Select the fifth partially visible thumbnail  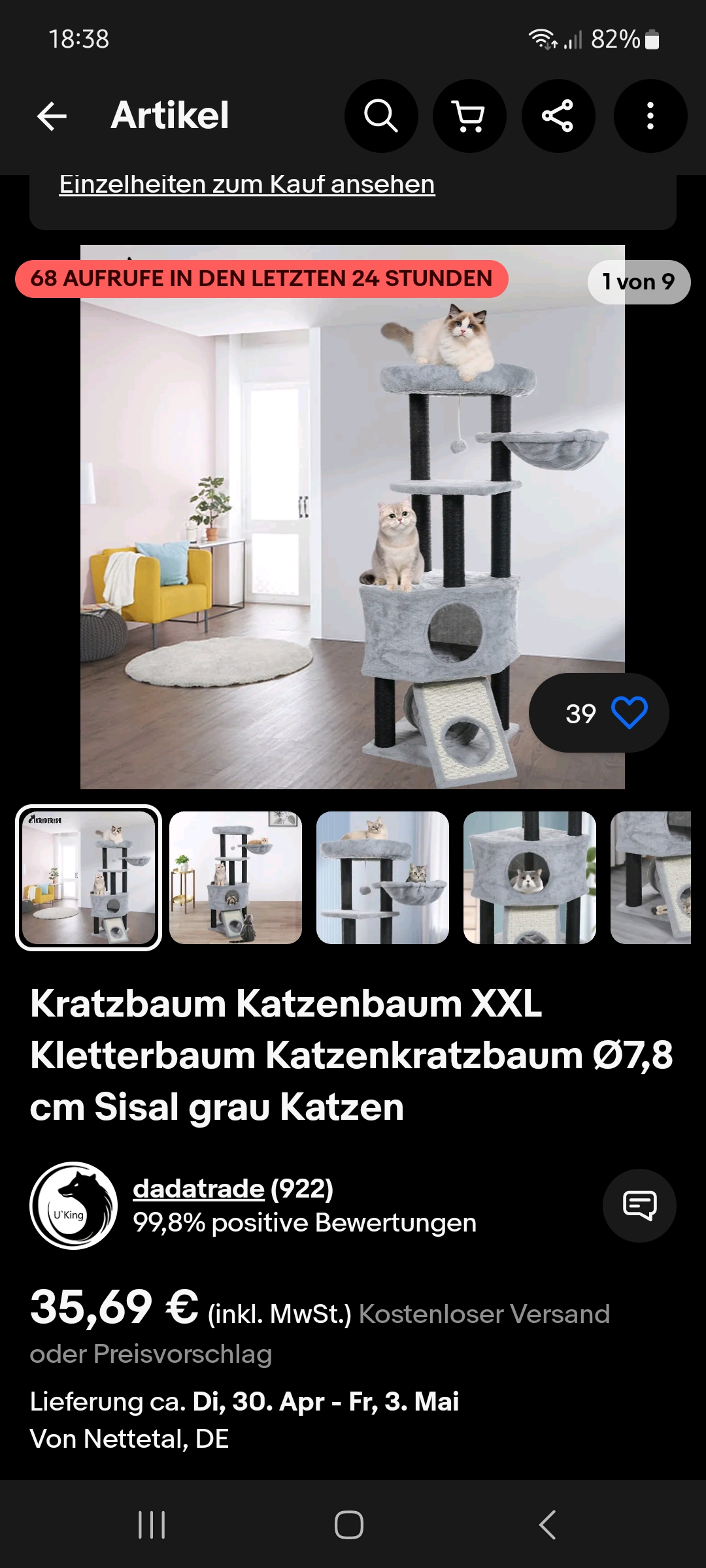[650, 877]
